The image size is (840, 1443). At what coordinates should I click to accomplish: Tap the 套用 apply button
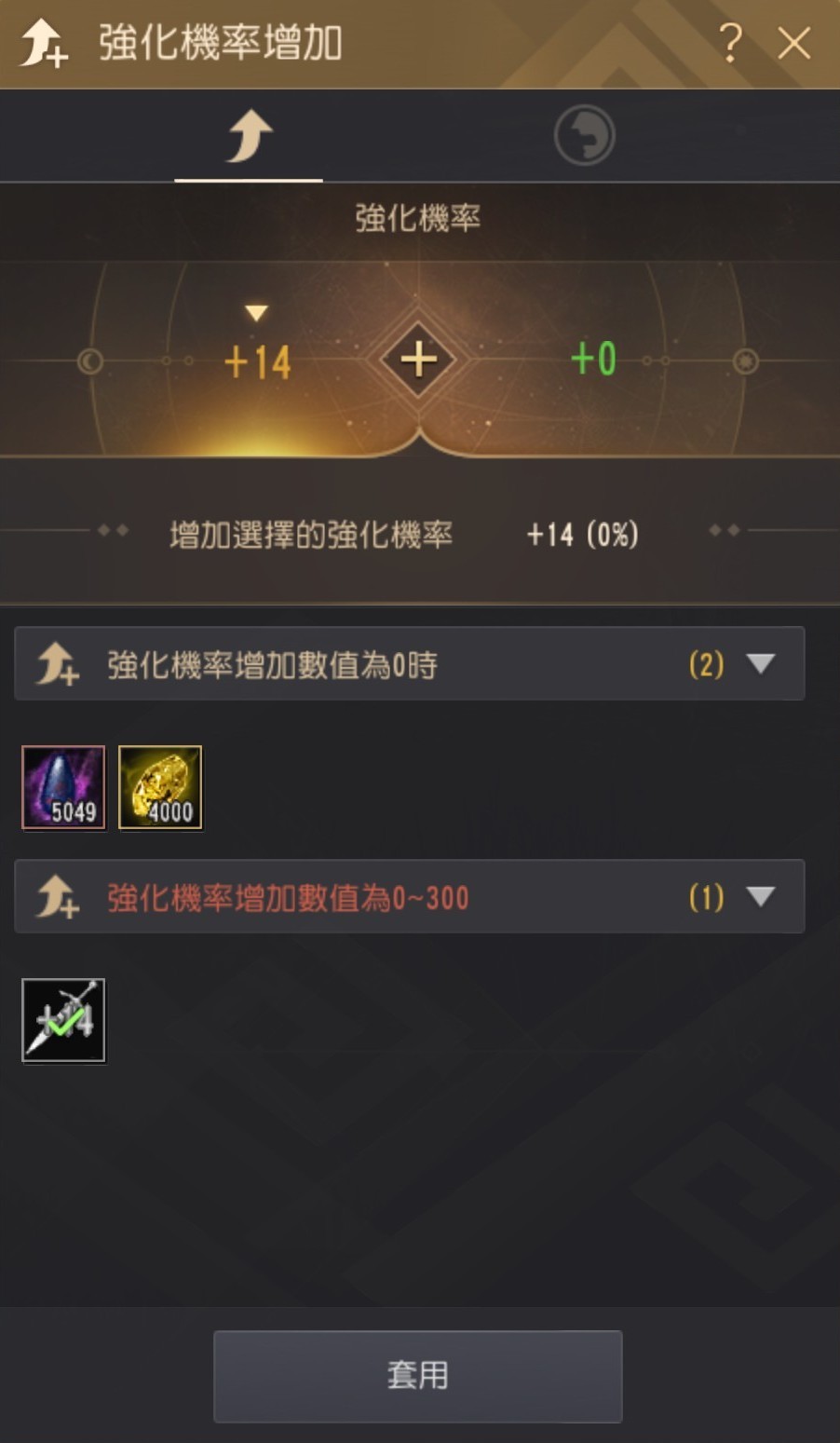coord(417,1375)
